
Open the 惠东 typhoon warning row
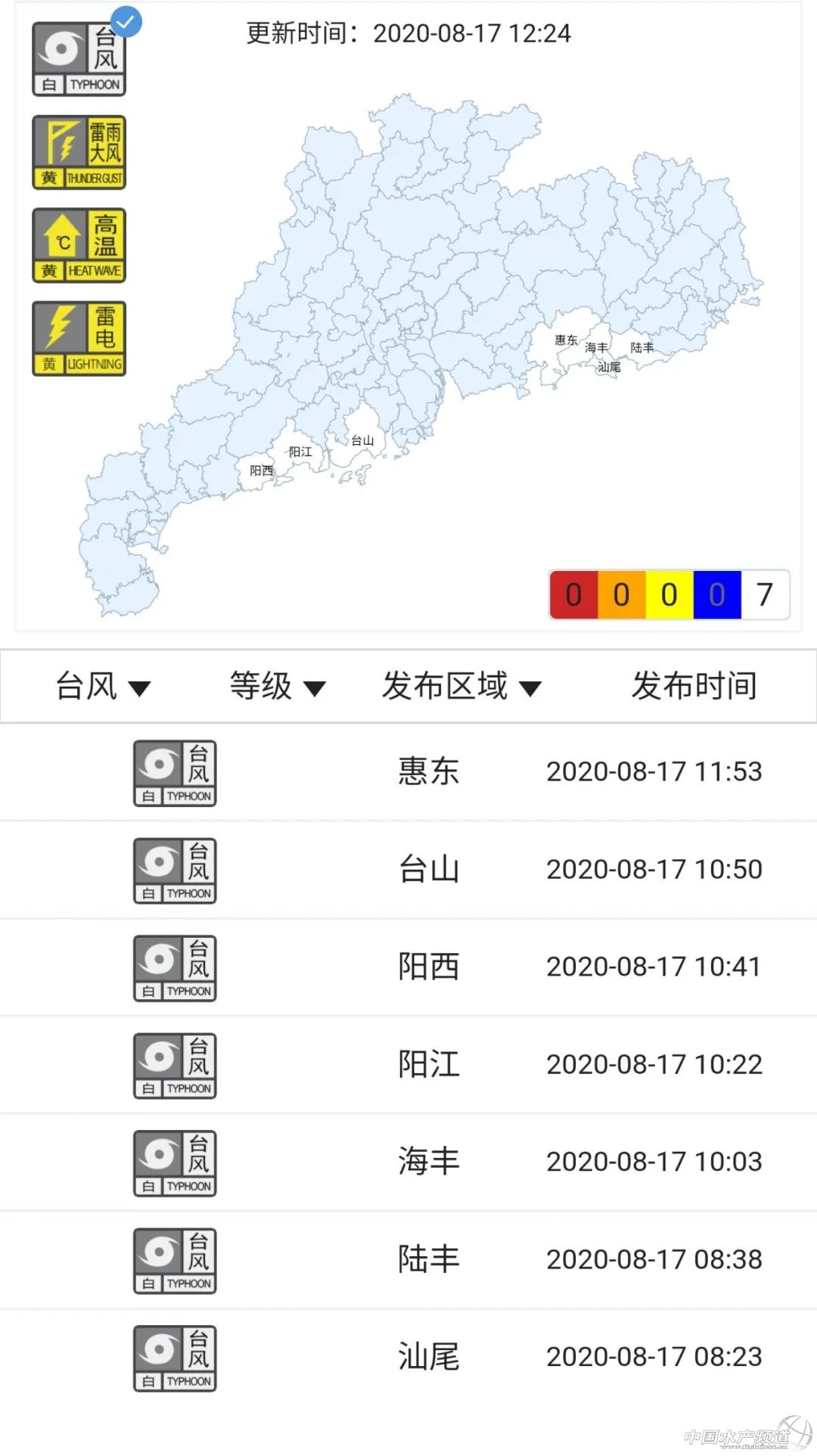[429, 772]
